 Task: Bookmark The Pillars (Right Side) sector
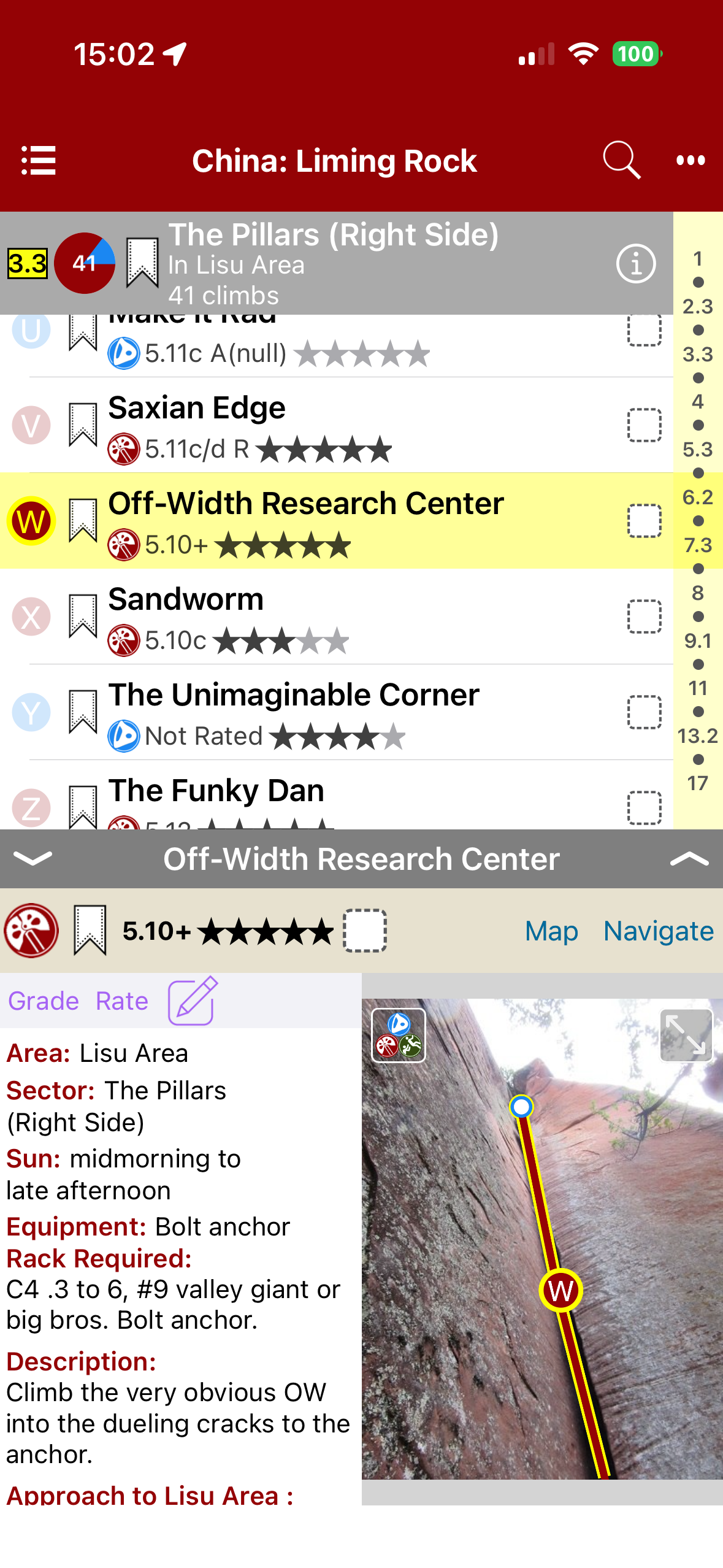point(142,263)
